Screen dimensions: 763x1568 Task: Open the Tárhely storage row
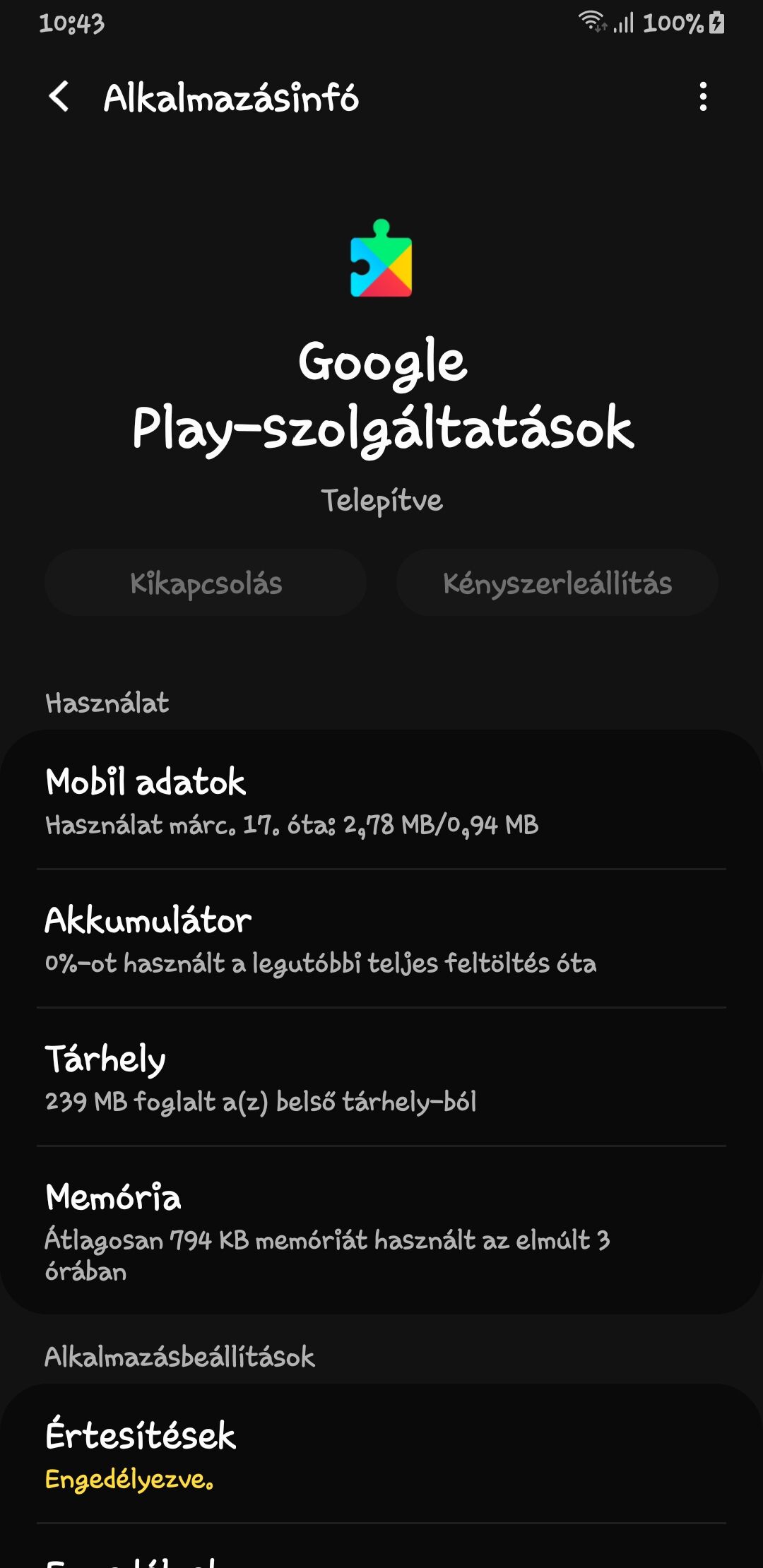click(381, 1077)
